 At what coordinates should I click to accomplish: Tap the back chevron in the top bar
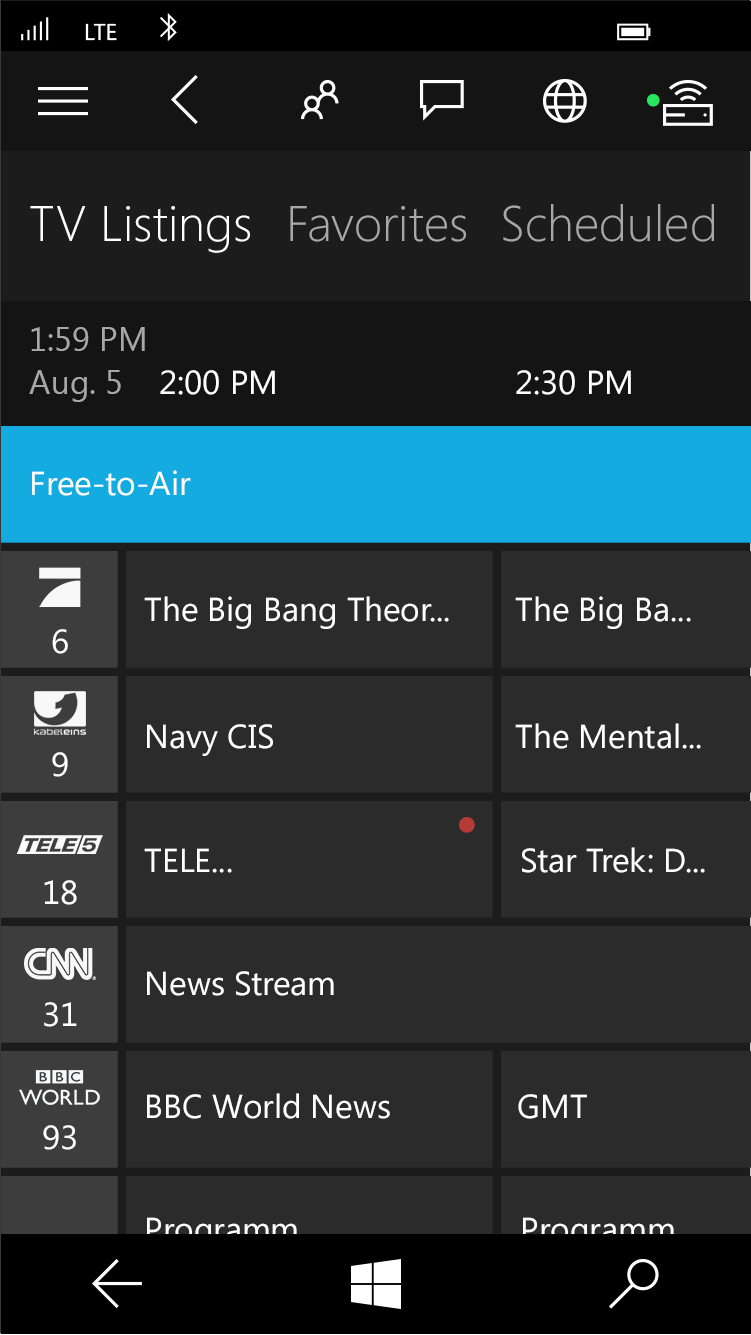coord(185,101)
